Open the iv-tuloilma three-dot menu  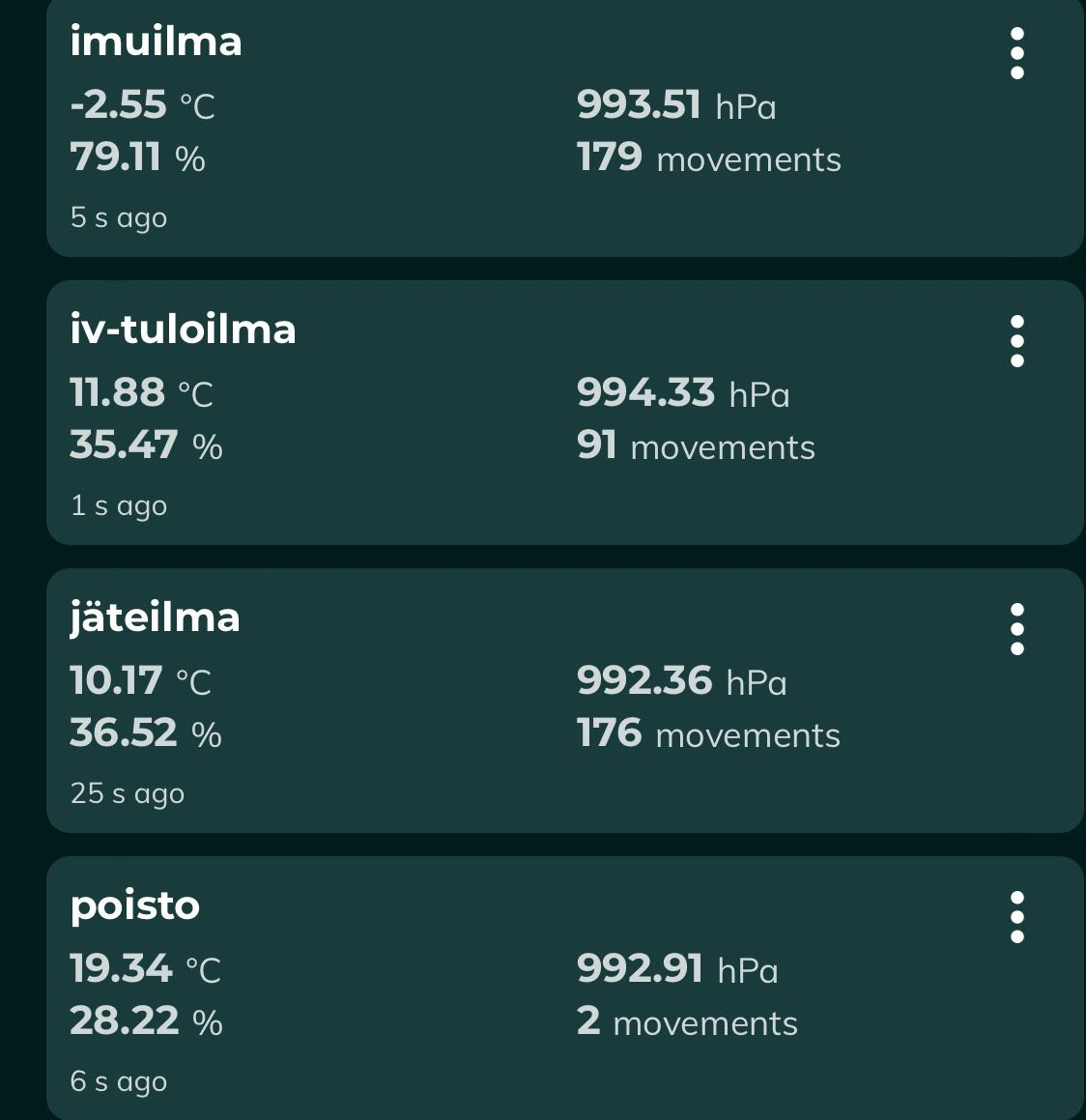[x=1018, y=342]
